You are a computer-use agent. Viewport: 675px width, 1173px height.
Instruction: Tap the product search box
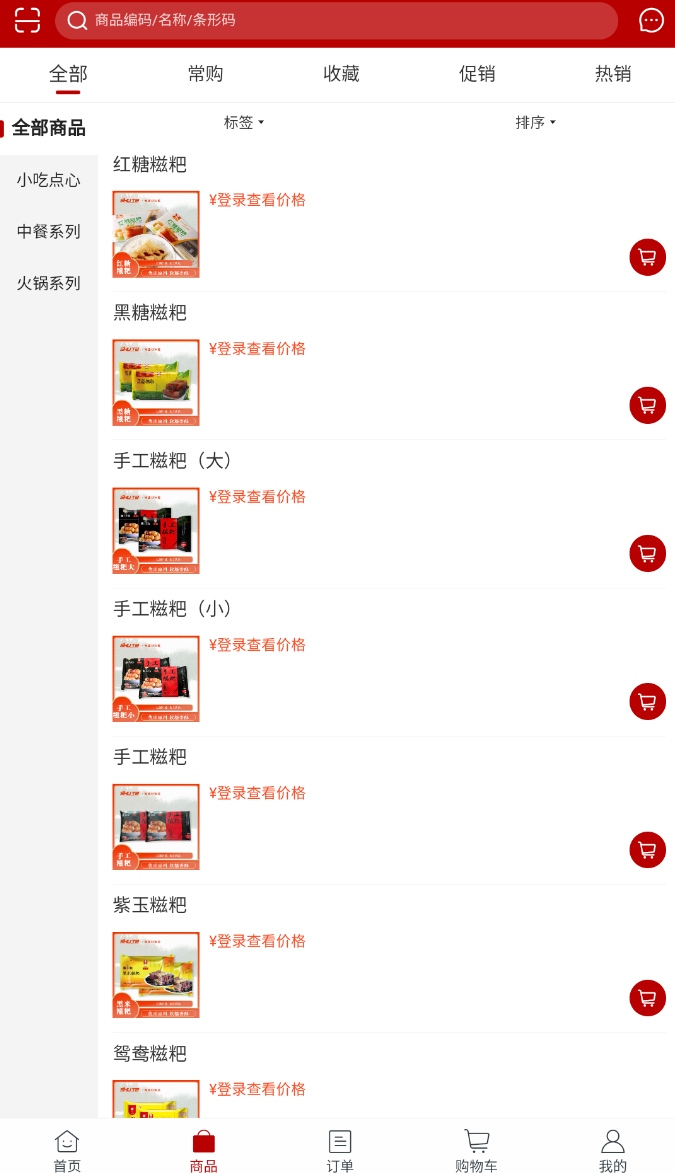tap(337, 20)
